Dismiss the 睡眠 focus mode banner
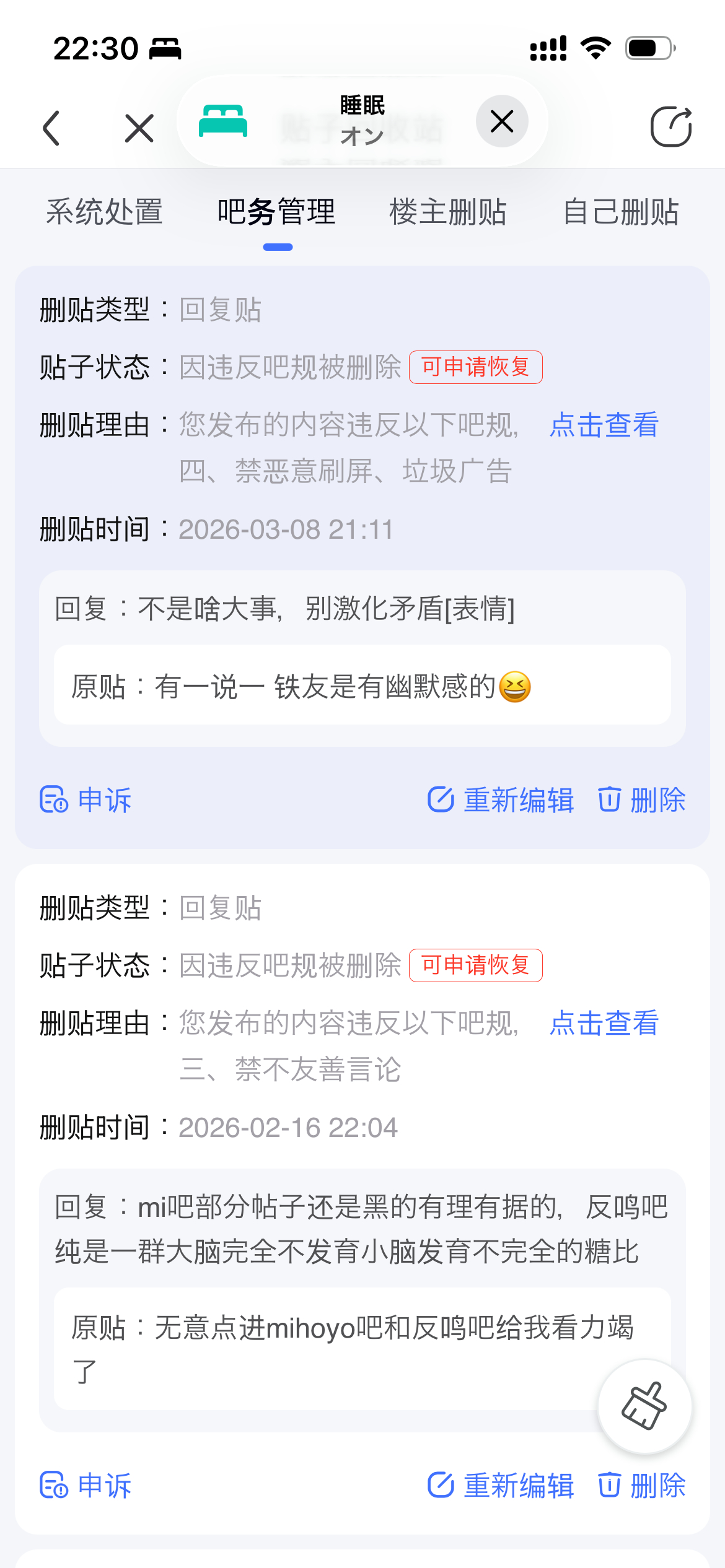 (502, 121)
